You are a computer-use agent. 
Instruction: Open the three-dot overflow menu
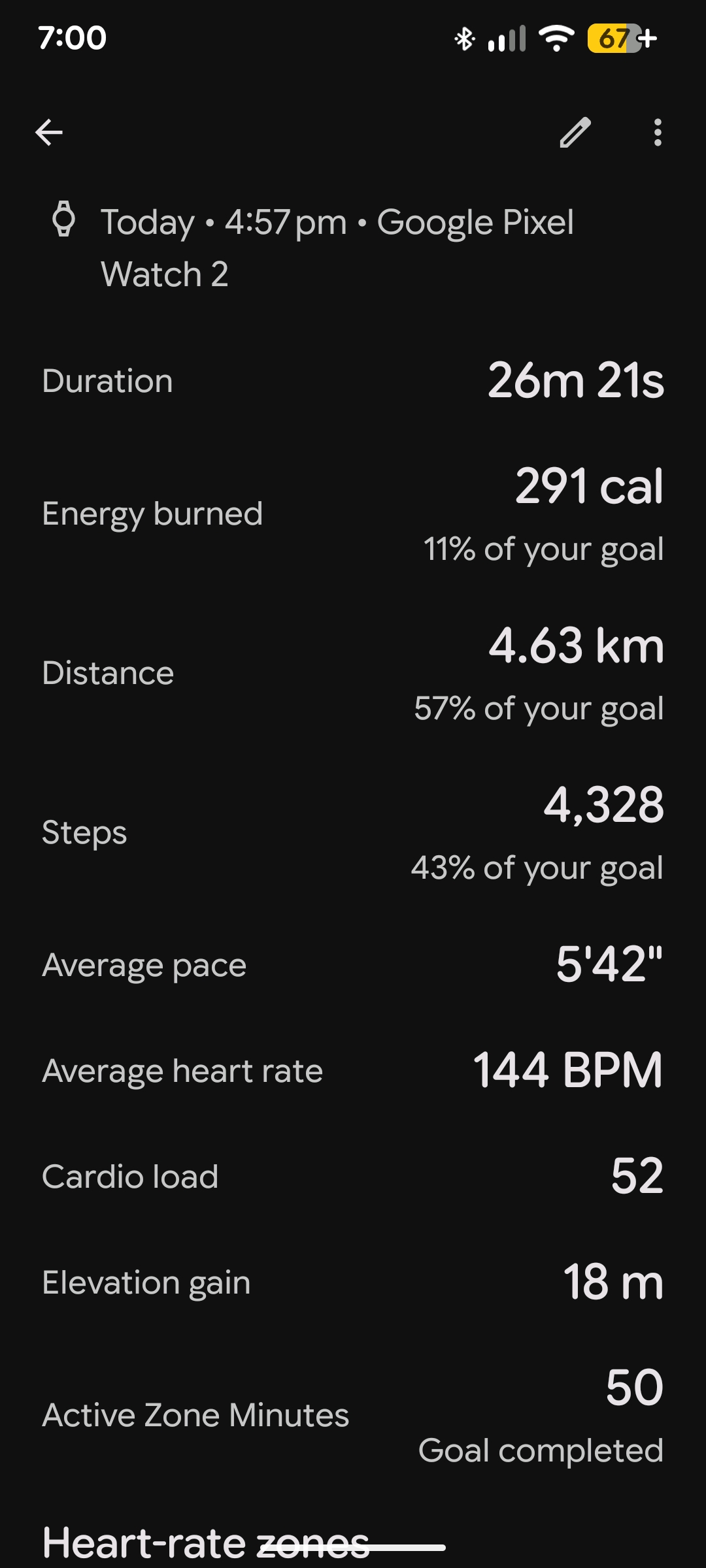658,133
